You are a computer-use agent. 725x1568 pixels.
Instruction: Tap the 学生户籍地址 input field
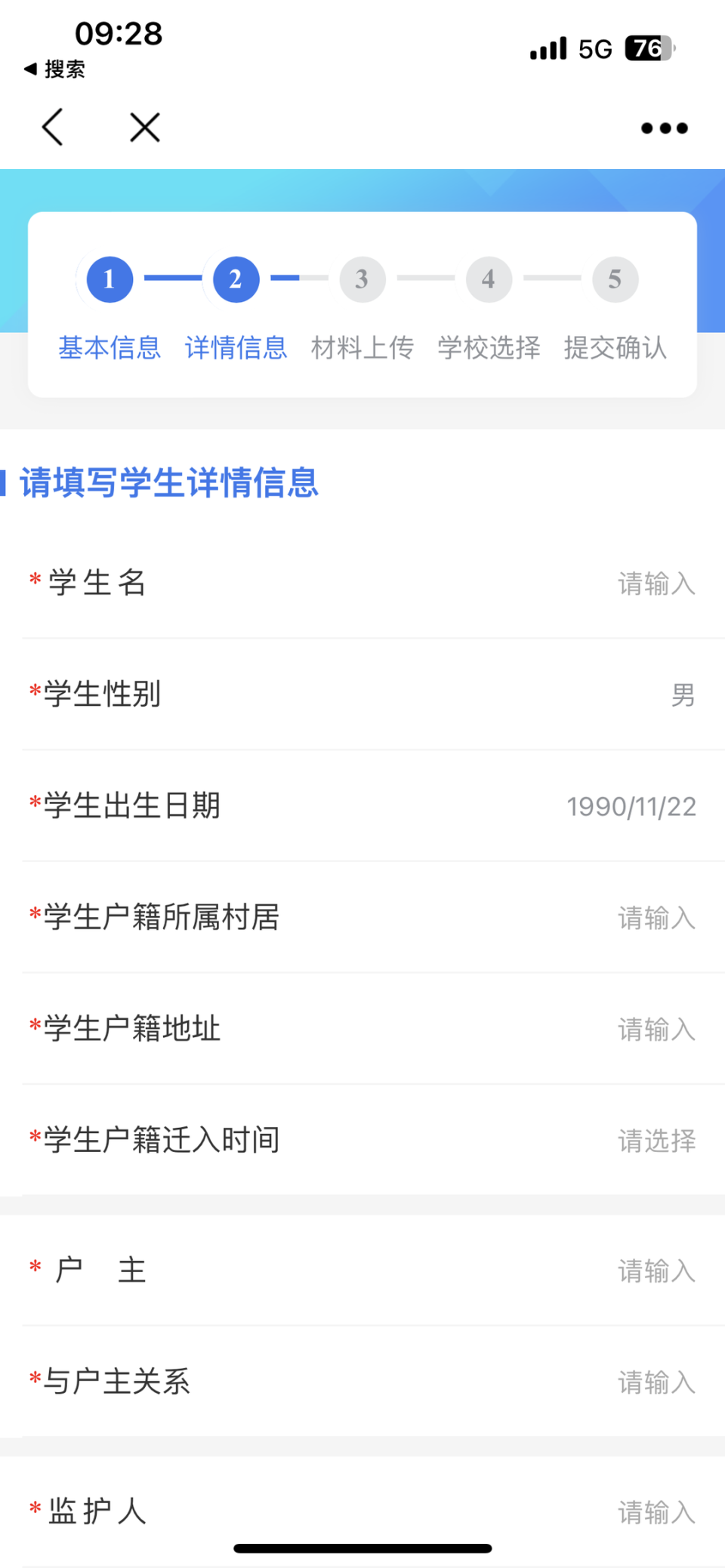click(656, 1030)
